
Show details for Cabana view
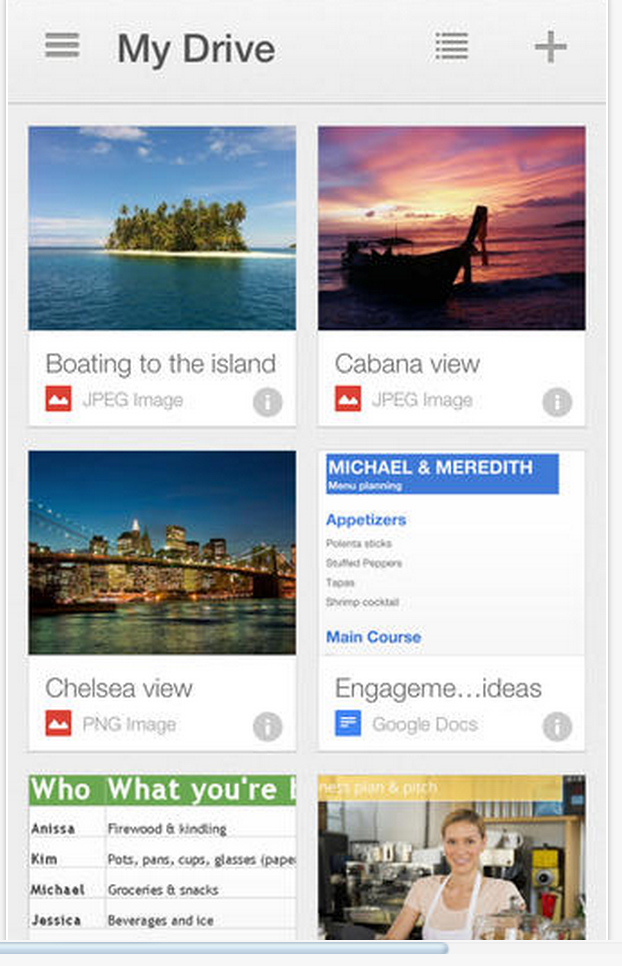click(x=557, y=402)
